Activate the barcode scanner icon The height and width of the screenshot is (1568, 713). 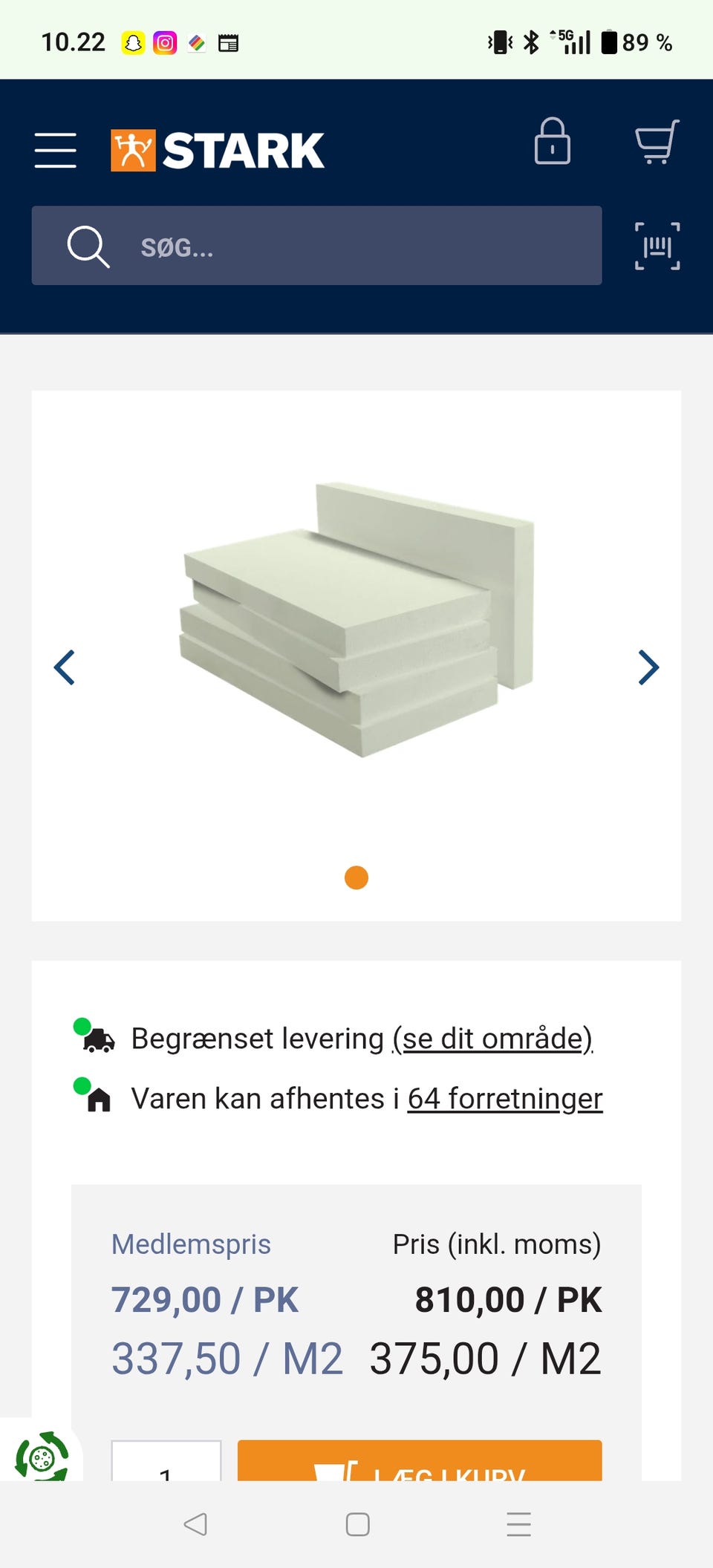click(657, 246)
